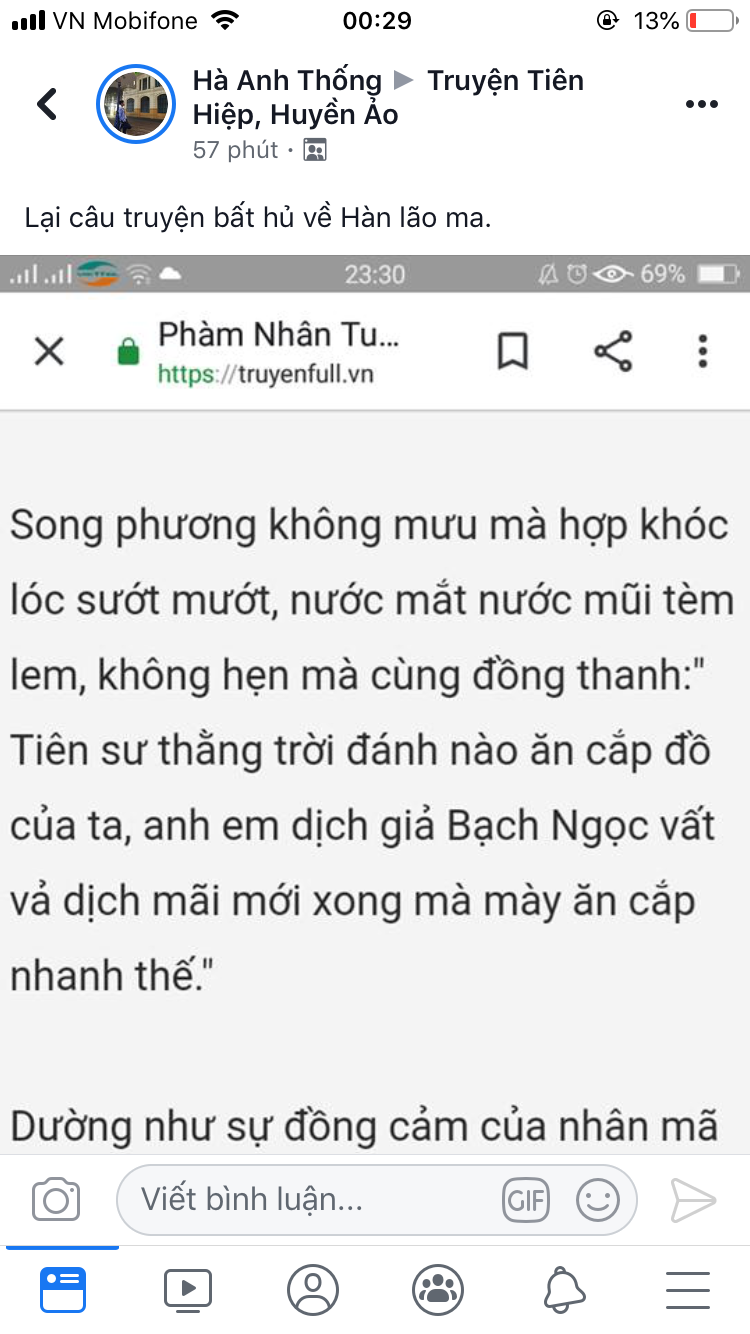750x1334 pixels.
Task: Open the camera to attach a photo
Action: 56,1200
